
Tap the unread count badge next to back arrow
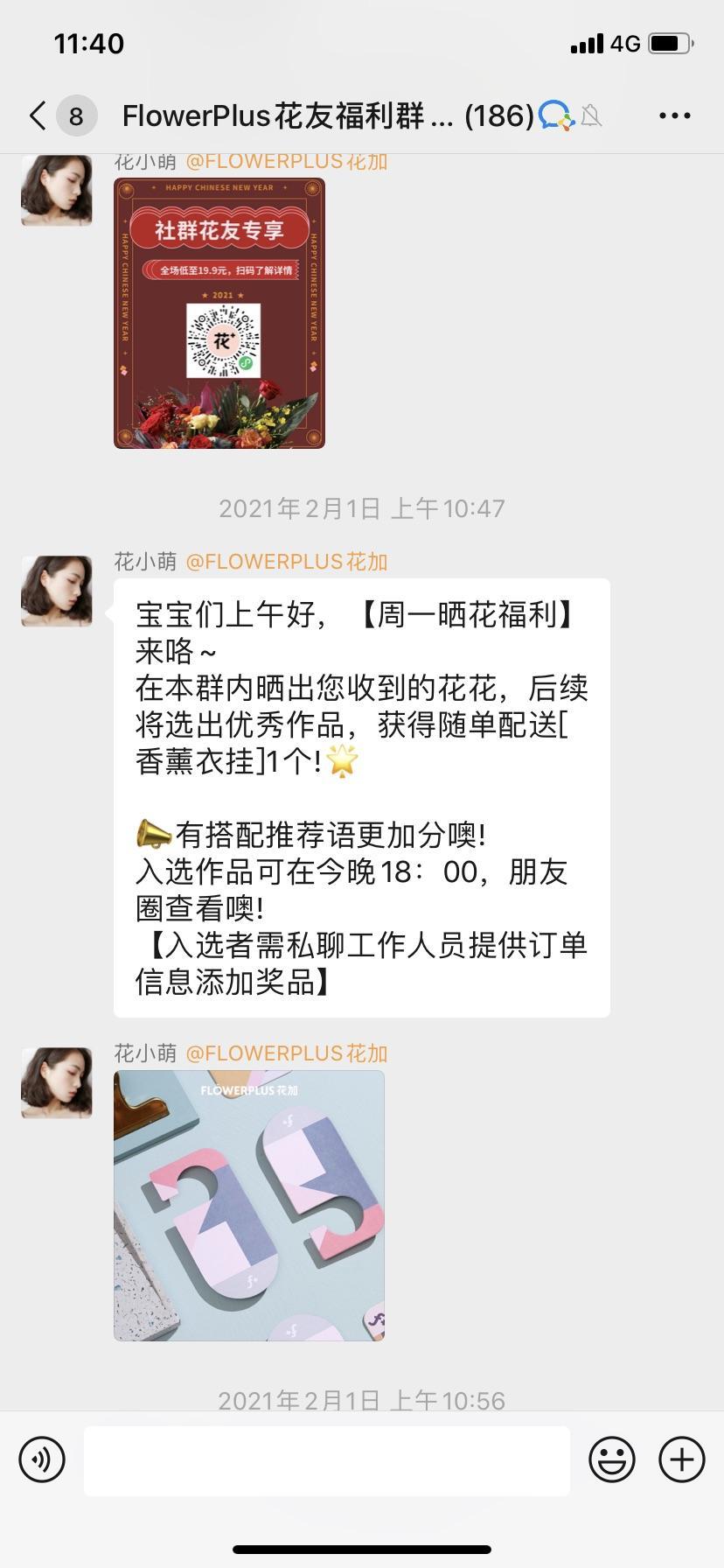coord(75,115)
